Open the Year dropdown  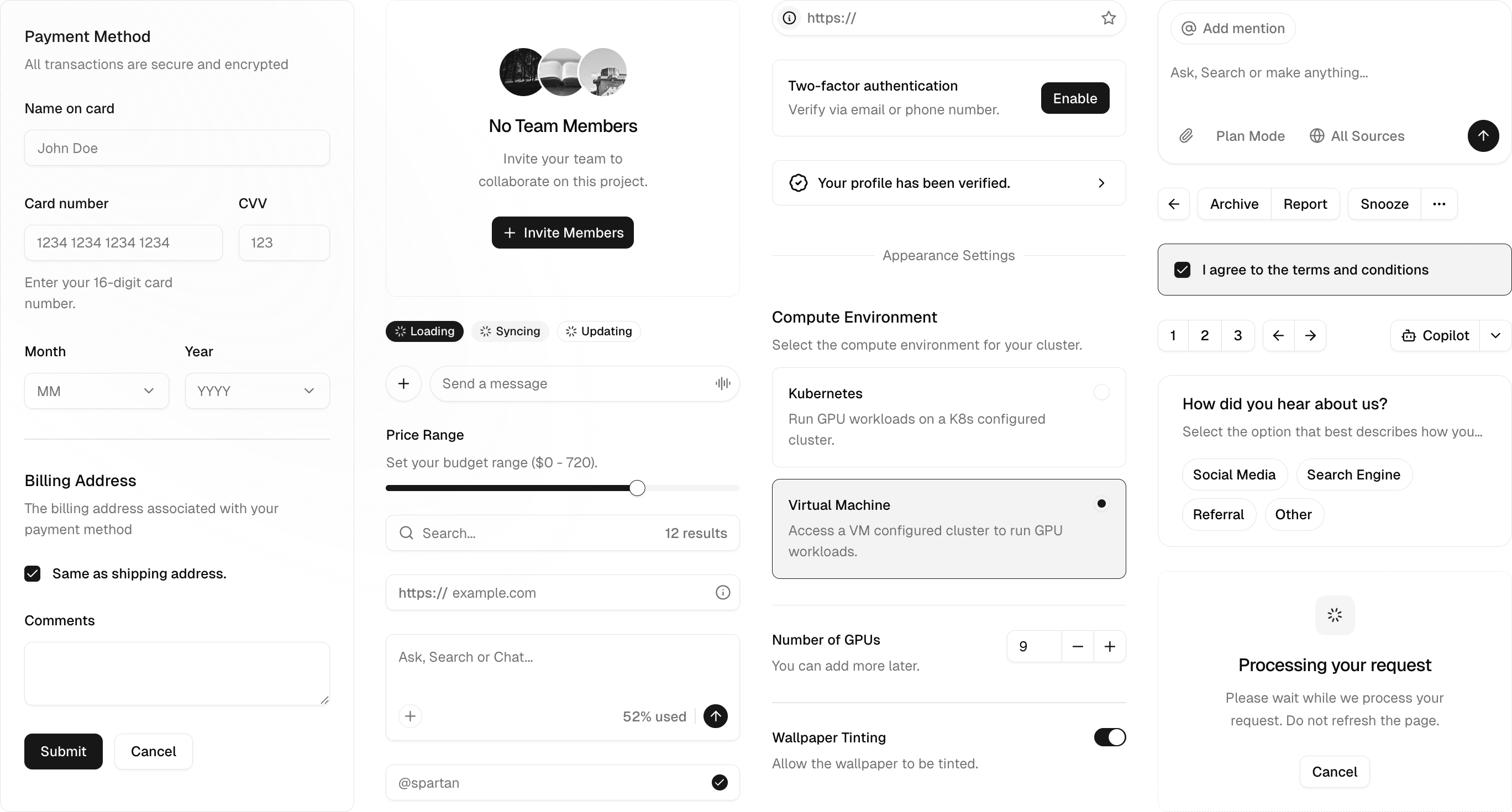point(256,391)
